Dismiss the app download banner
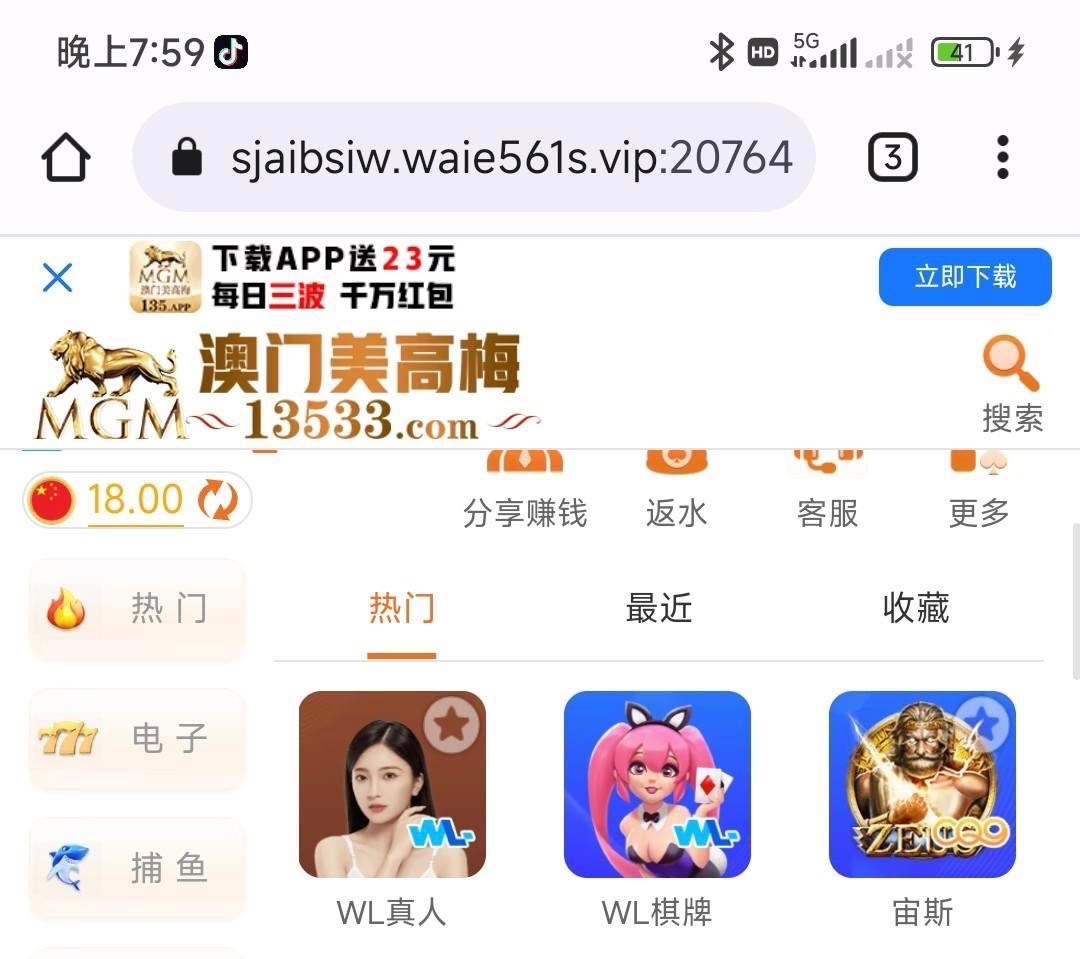Viewport: 1080px width, 959px height. 57,278
